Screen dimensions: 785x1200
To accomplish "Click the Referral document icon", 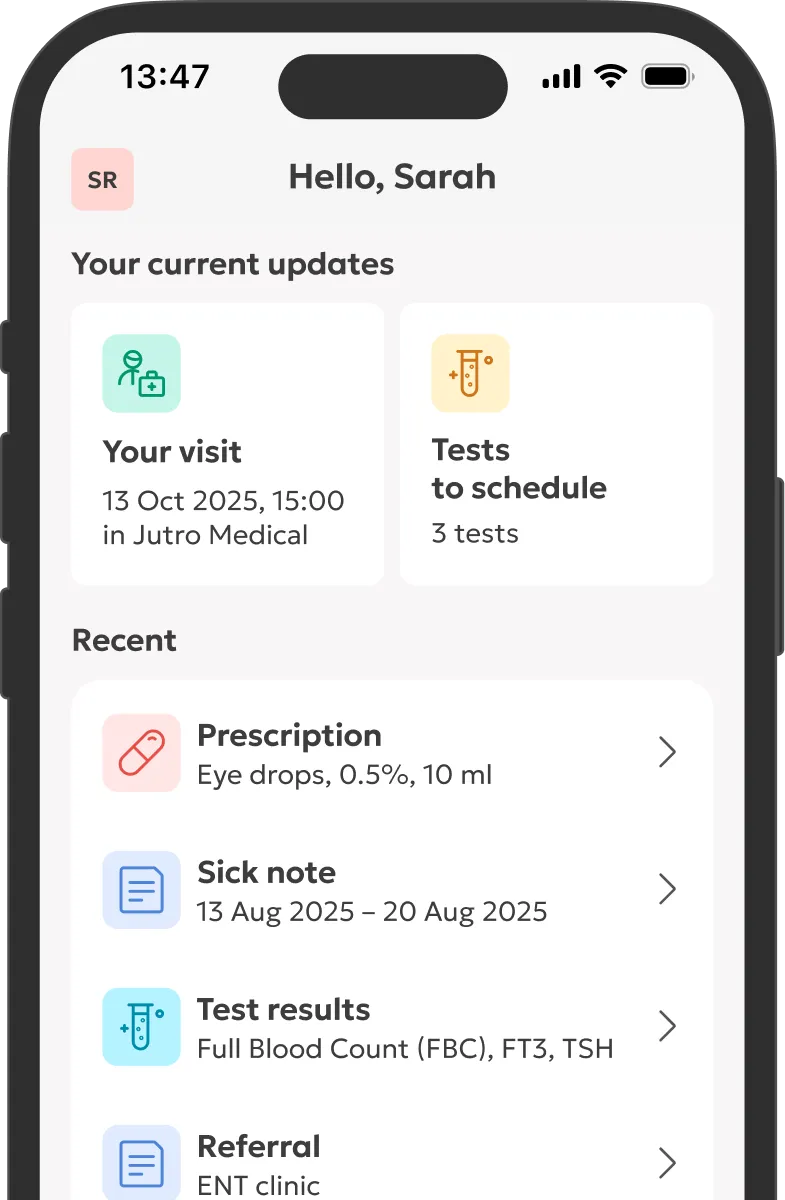I will coord(141,1162).
